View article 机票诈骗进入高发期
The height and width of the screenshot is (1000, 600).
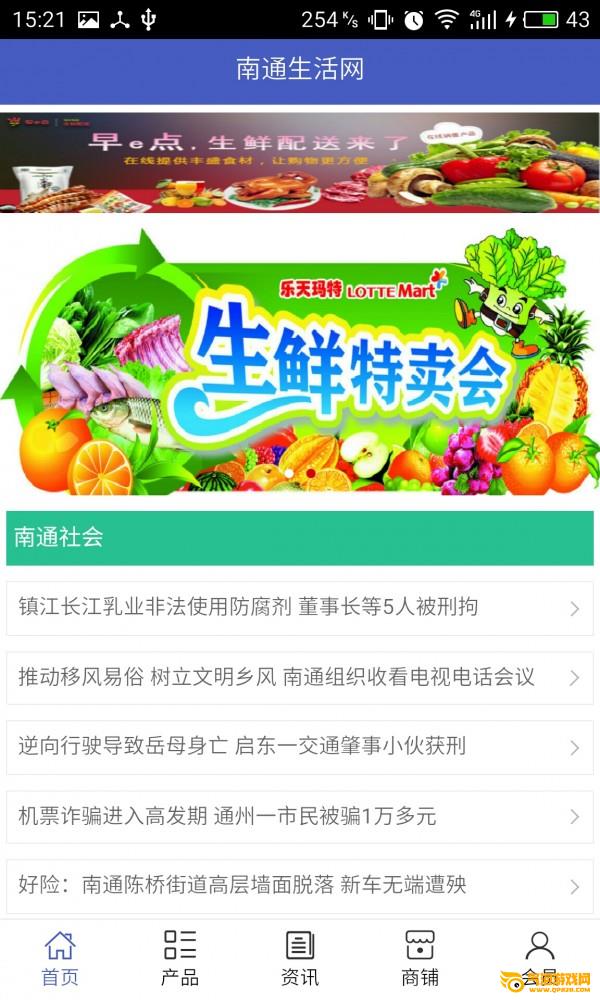pos(300,816)
